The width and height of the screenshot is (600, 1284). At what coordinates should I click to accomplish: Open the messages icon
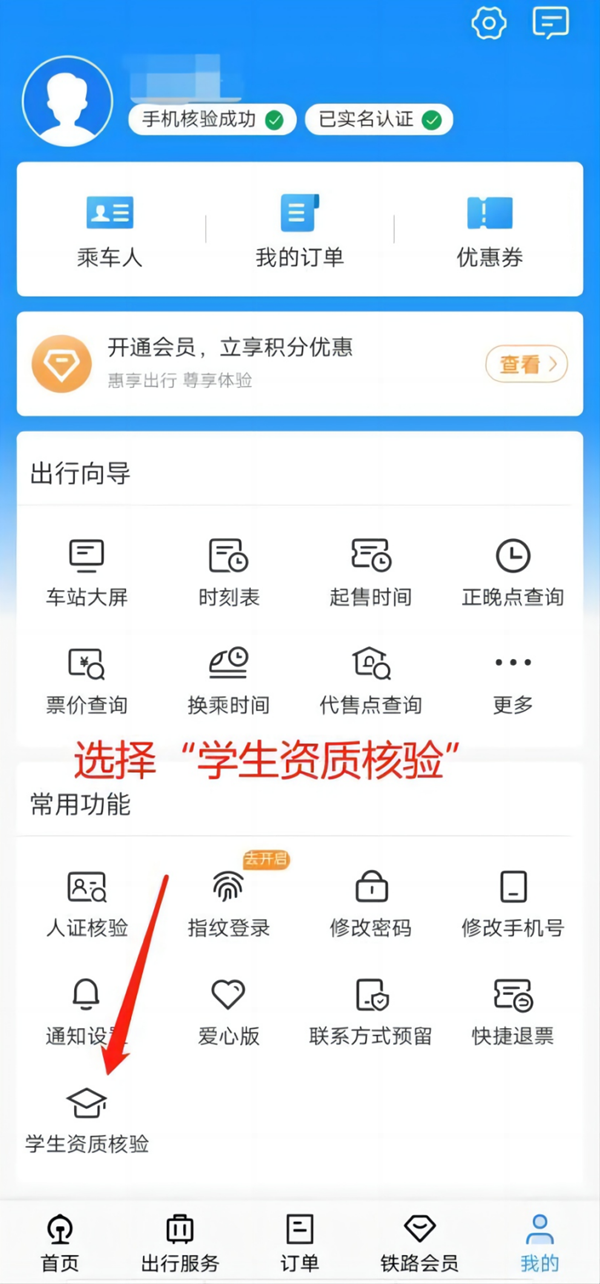(550, 22)
